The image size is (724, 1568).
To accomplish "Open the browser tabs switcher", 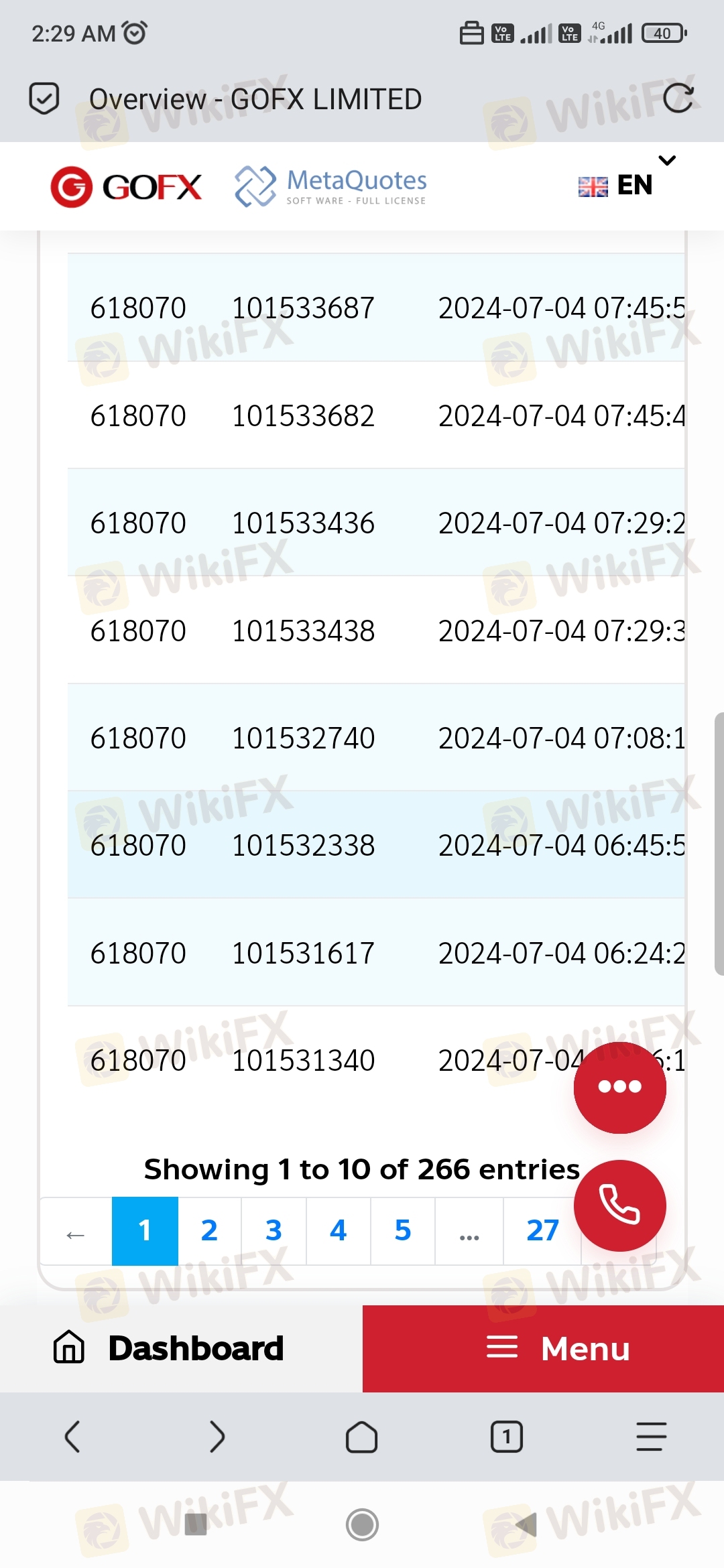I will tap(507, 1437).
